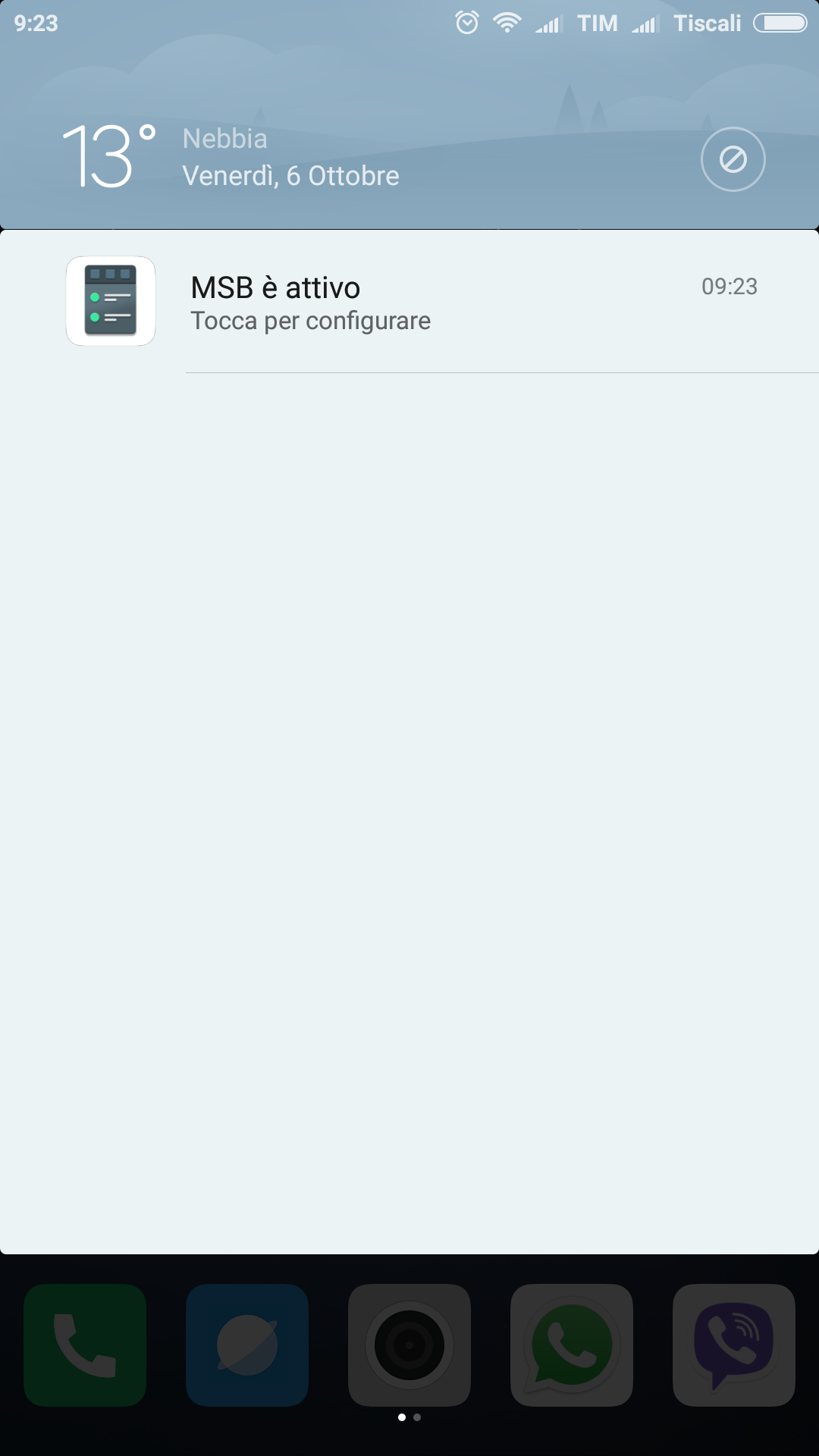Screen dimensions: 819x1456
Task: Open the 'MSB è attivo' notification
Action: coord(409,302)
